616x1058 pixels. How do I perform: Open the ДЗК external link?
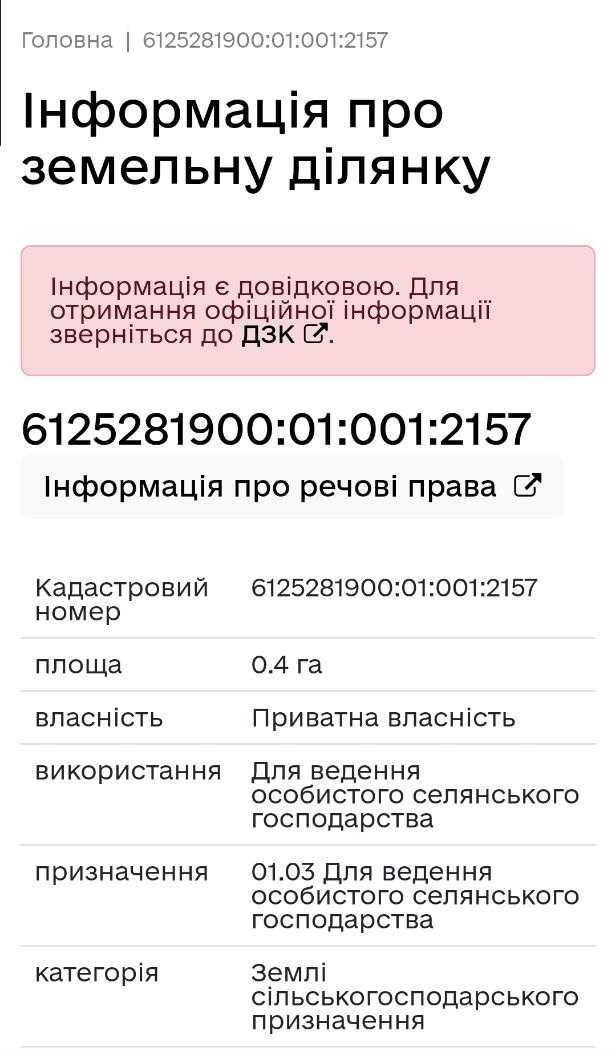(284, 335)
